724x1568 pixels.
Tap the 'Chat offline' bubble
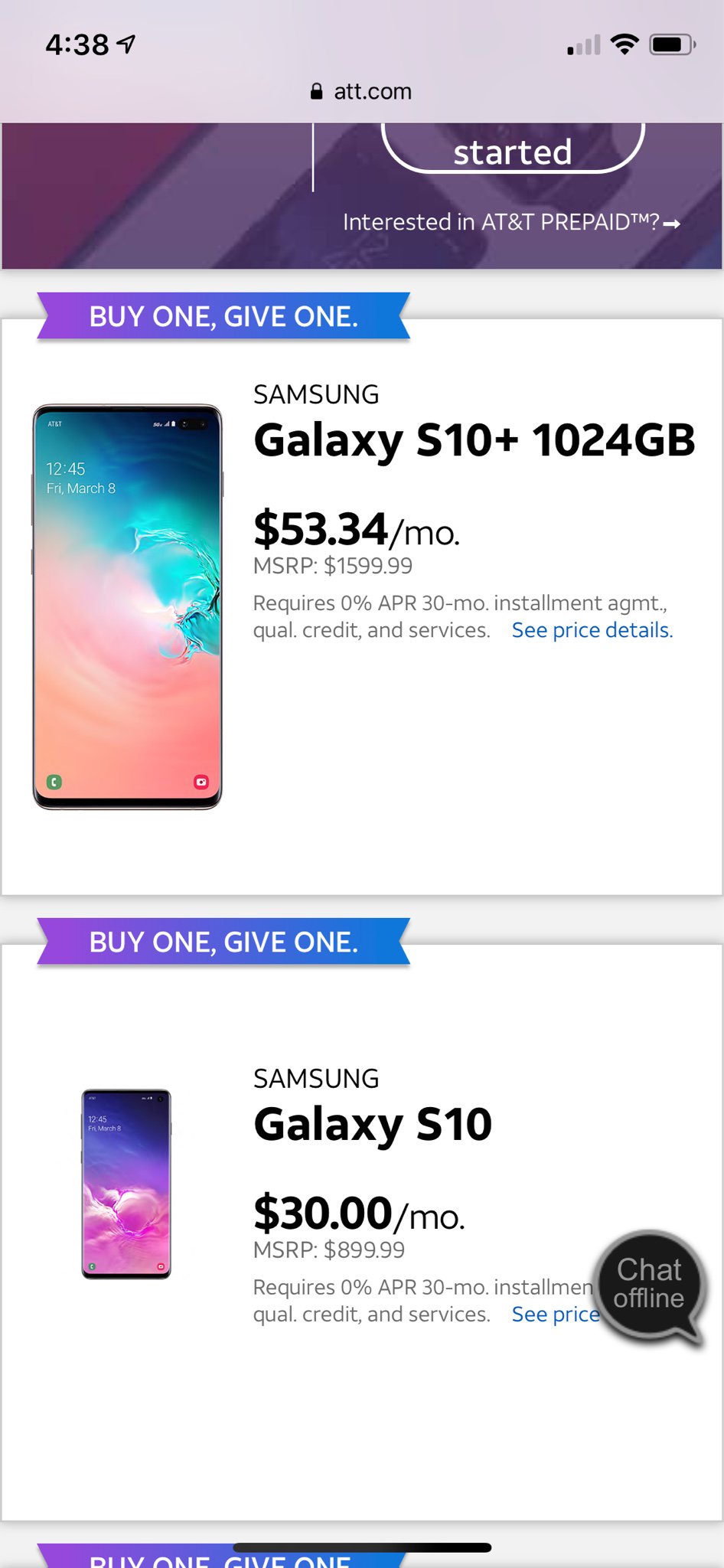[649, 1285]
